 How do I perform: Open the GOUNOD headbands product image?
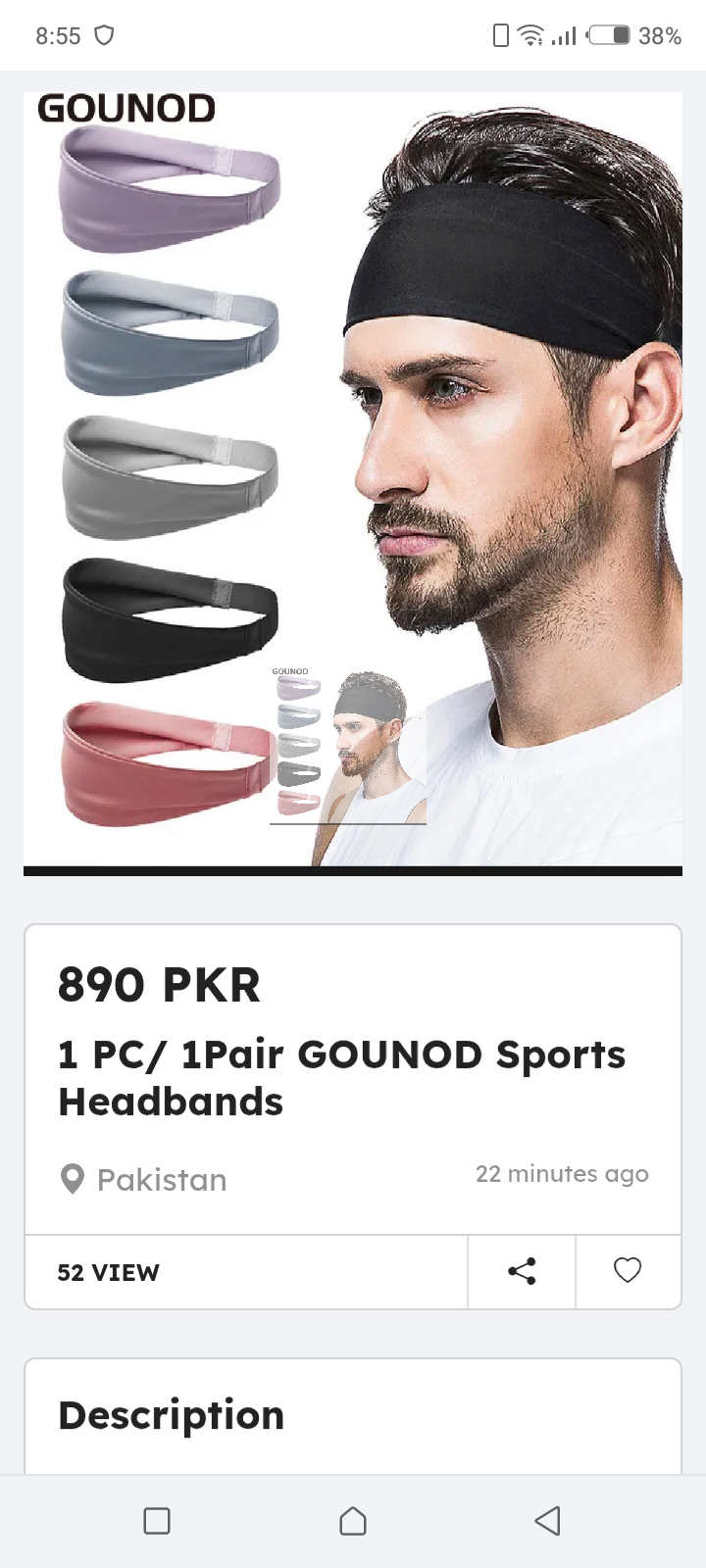[x=353, y=480]
